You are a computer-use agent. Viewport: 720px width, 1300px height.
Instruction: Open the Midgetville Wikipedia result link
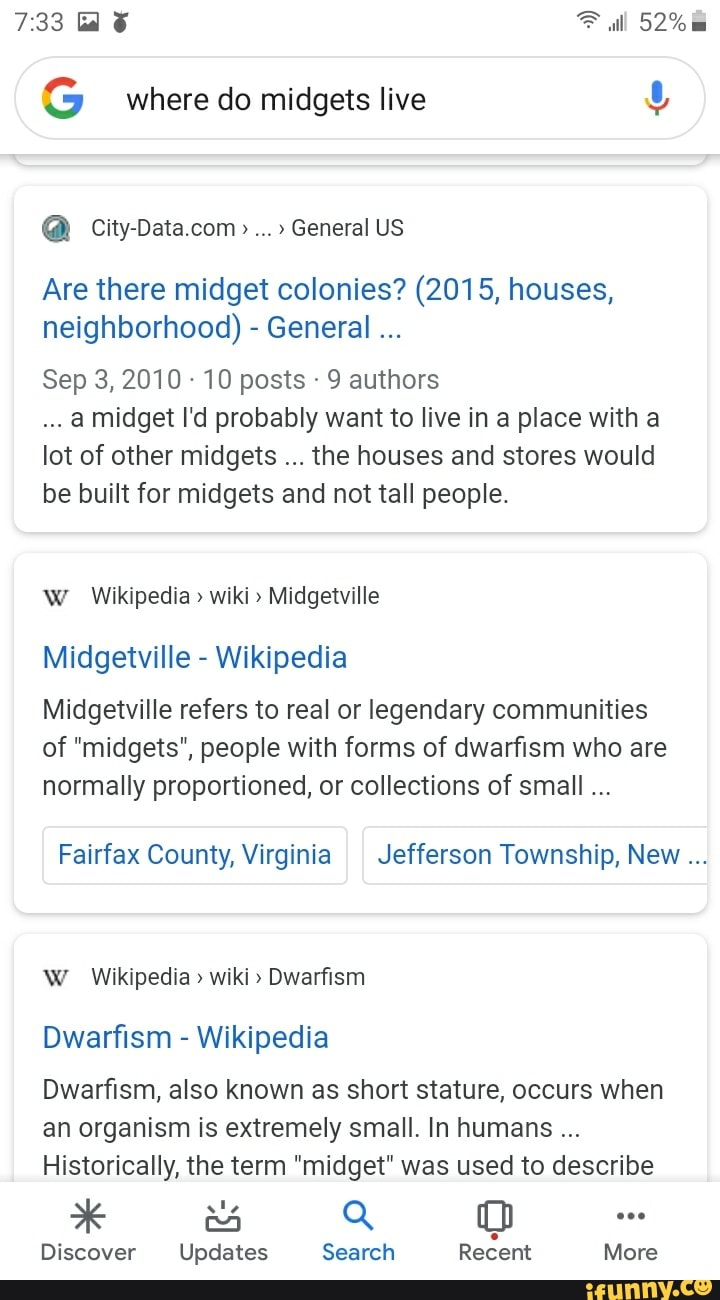click(195, 657)
